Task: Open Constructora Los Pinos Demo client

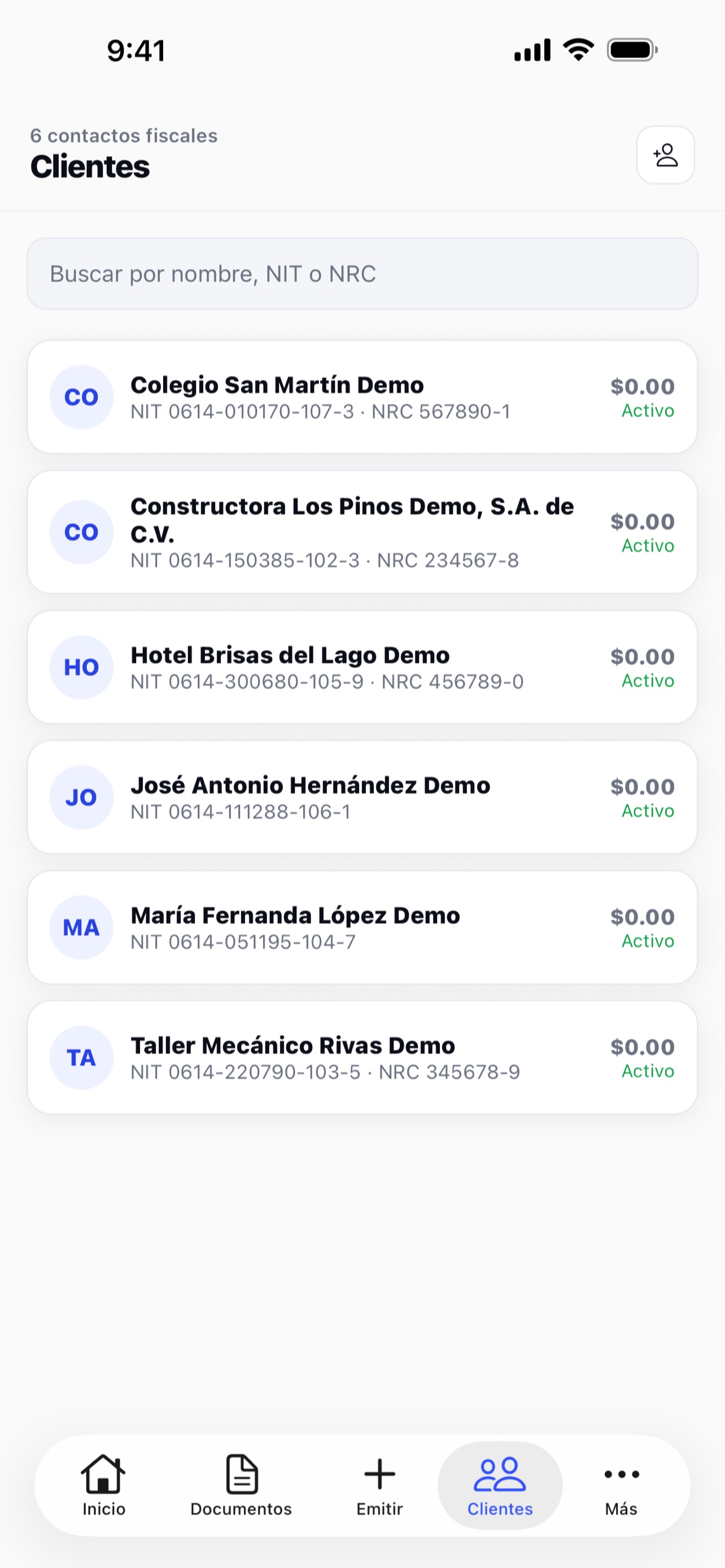Action: pos(362,532)
